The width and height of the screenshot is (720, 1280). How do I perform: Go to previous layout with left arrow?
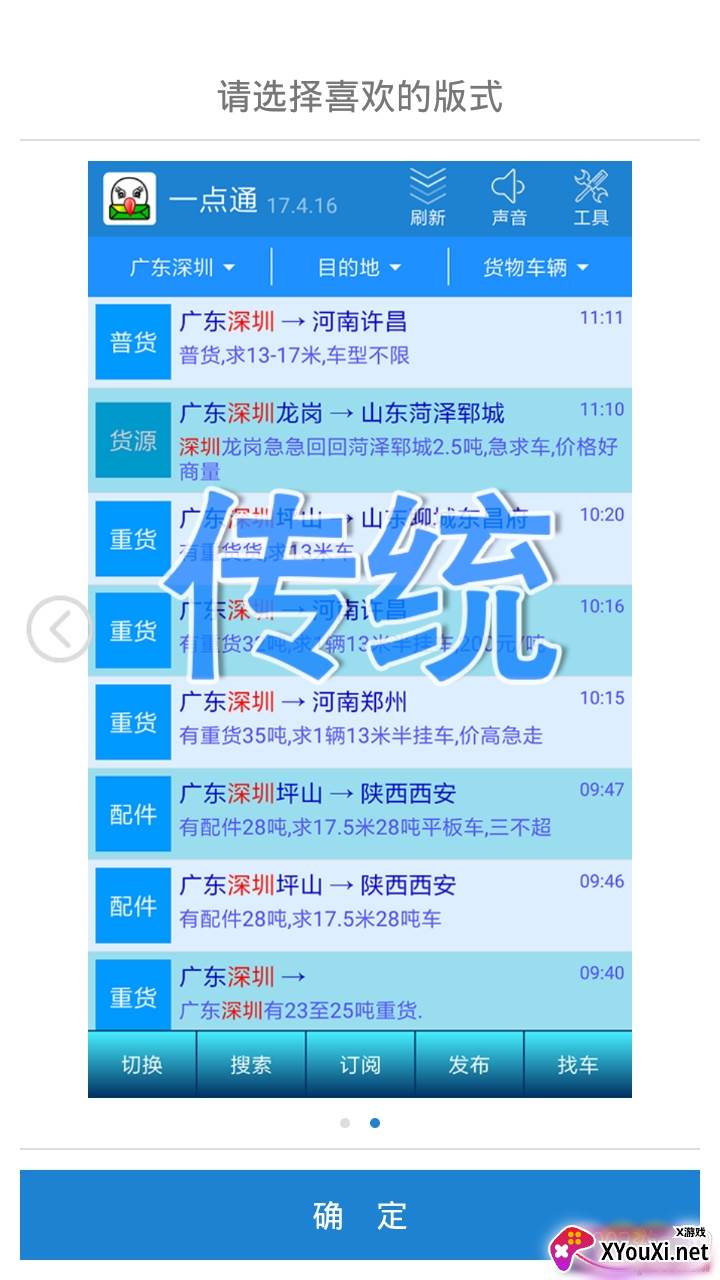(x=58, y=629)
